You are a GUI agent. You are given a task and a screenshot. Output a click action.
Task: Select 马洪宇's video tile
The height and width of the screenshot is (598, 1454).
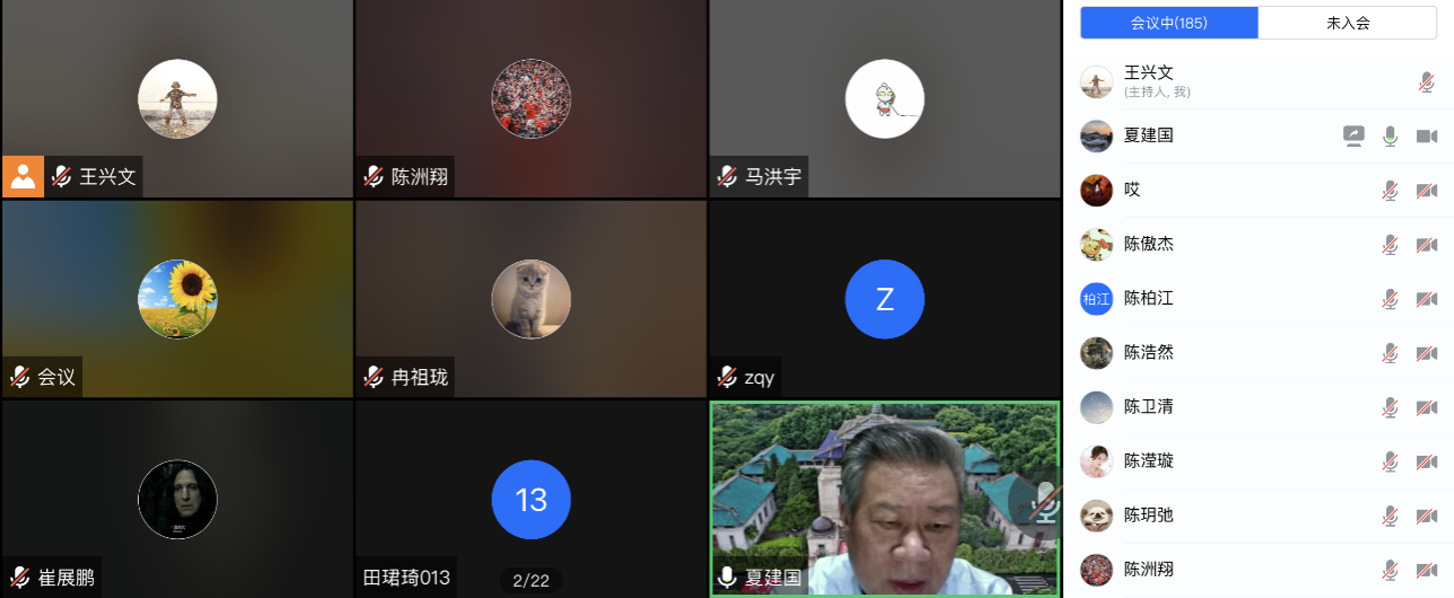(x=884, y=99)
